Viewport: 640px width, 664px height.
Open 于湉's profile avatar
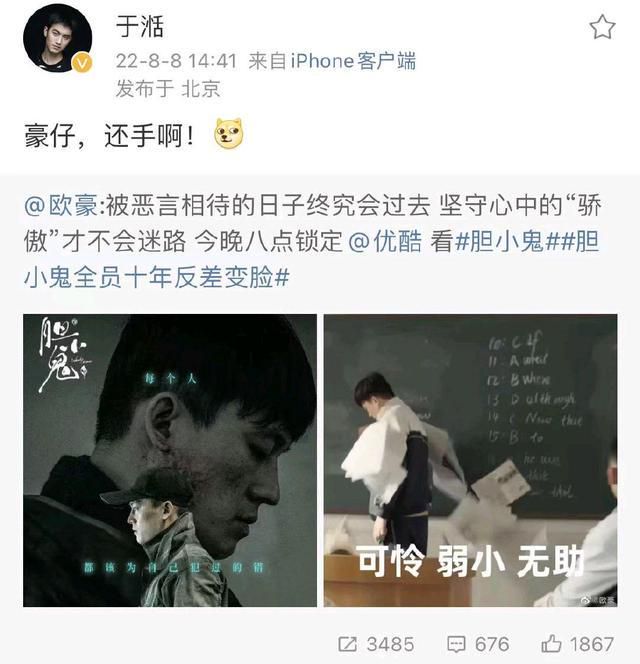[x=56, y=38]
